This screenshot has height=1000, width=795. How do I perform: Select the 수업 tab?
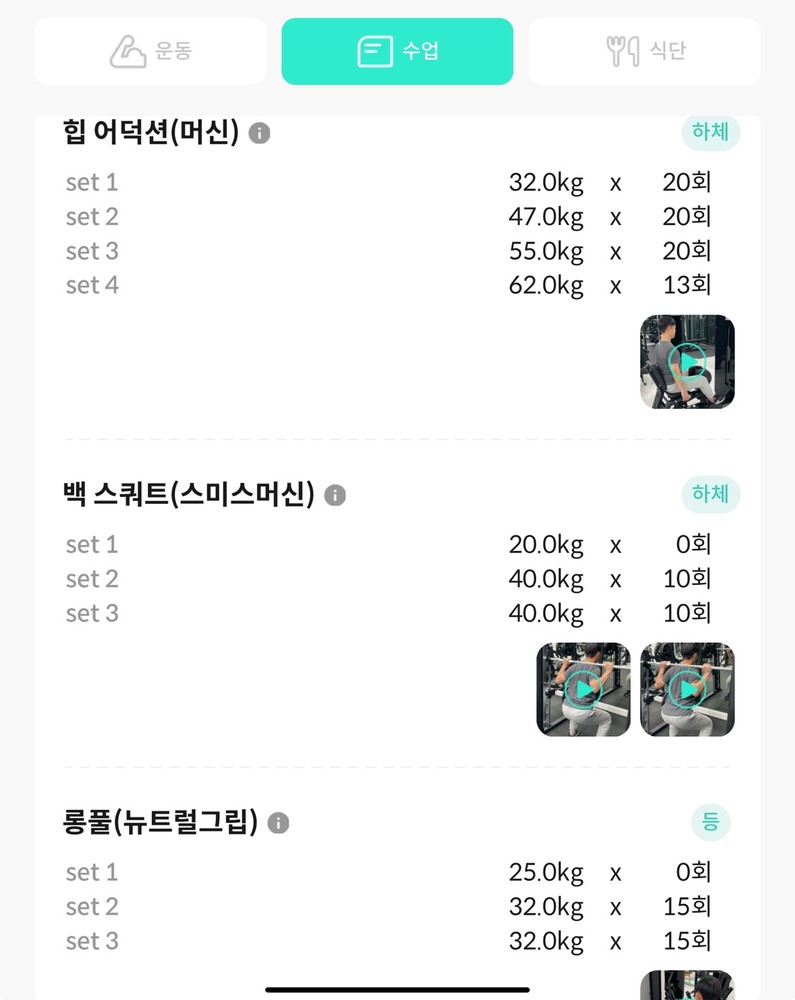click(x=397, y=51)
